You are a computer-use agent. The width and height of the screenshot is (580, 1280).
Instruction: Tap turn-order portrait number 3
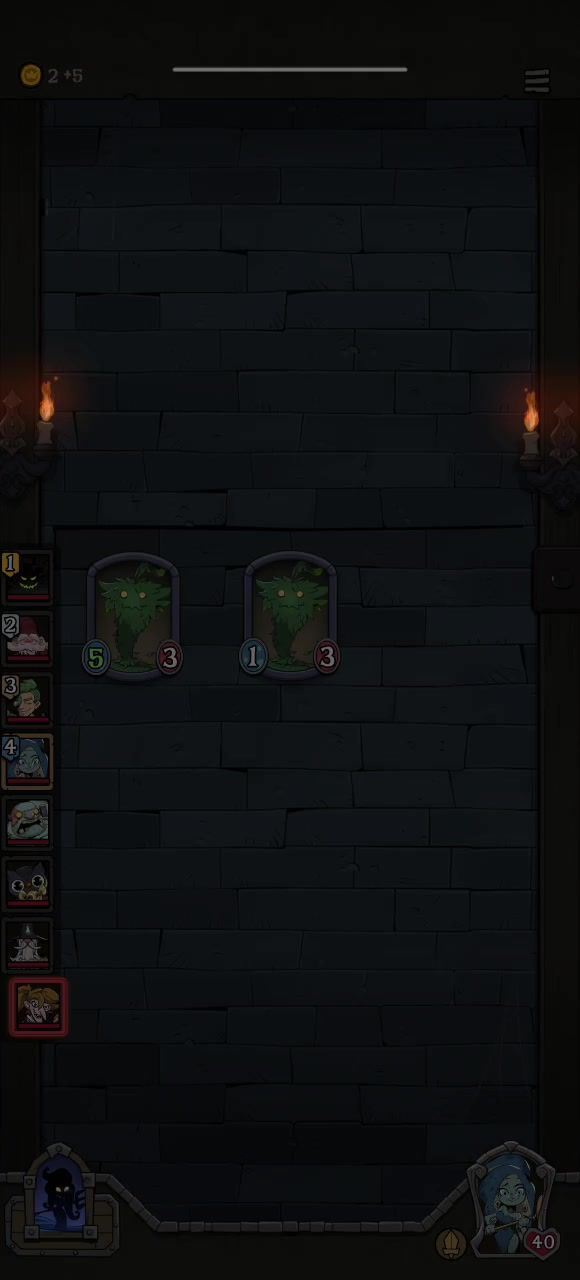click(x=28, y=699)
